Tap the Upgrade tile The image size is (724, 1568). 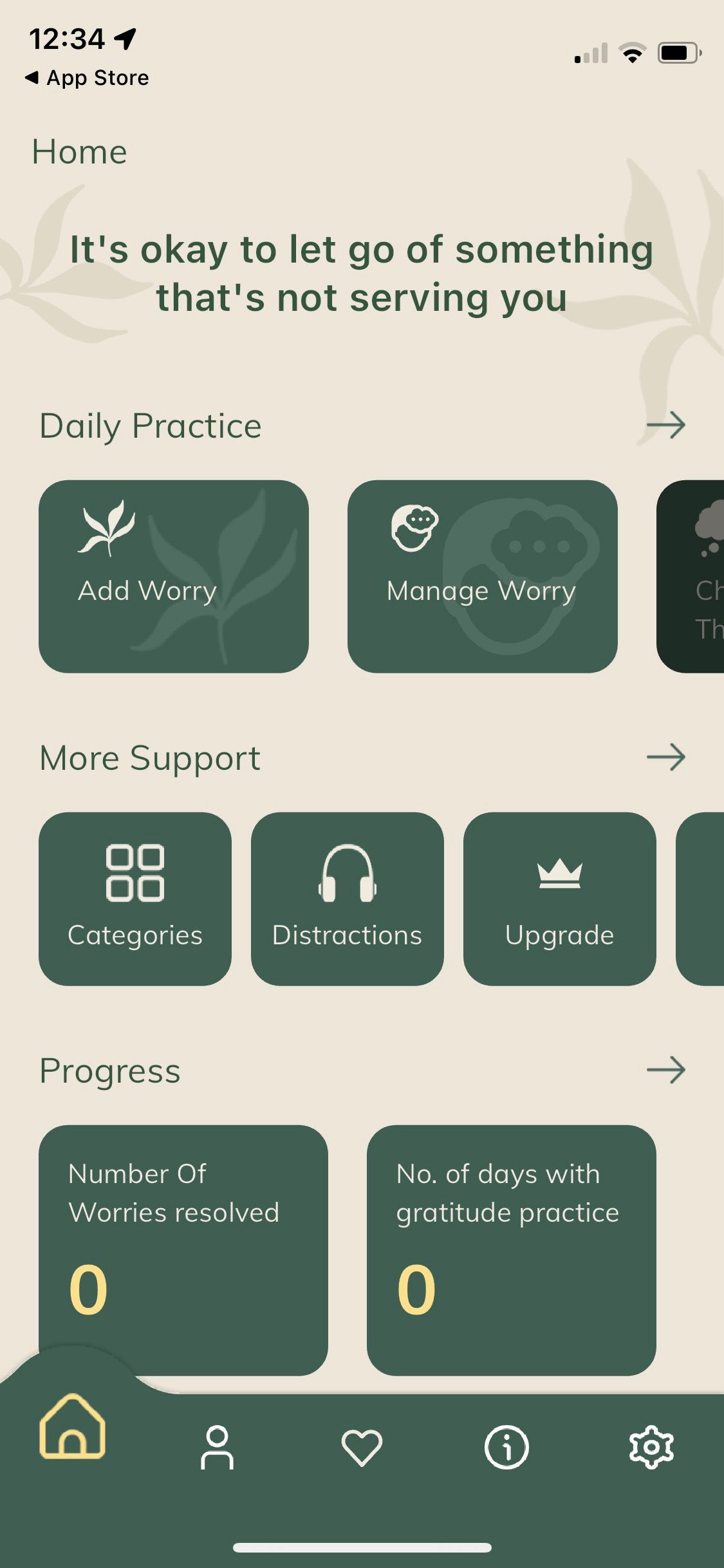[559, 899]
